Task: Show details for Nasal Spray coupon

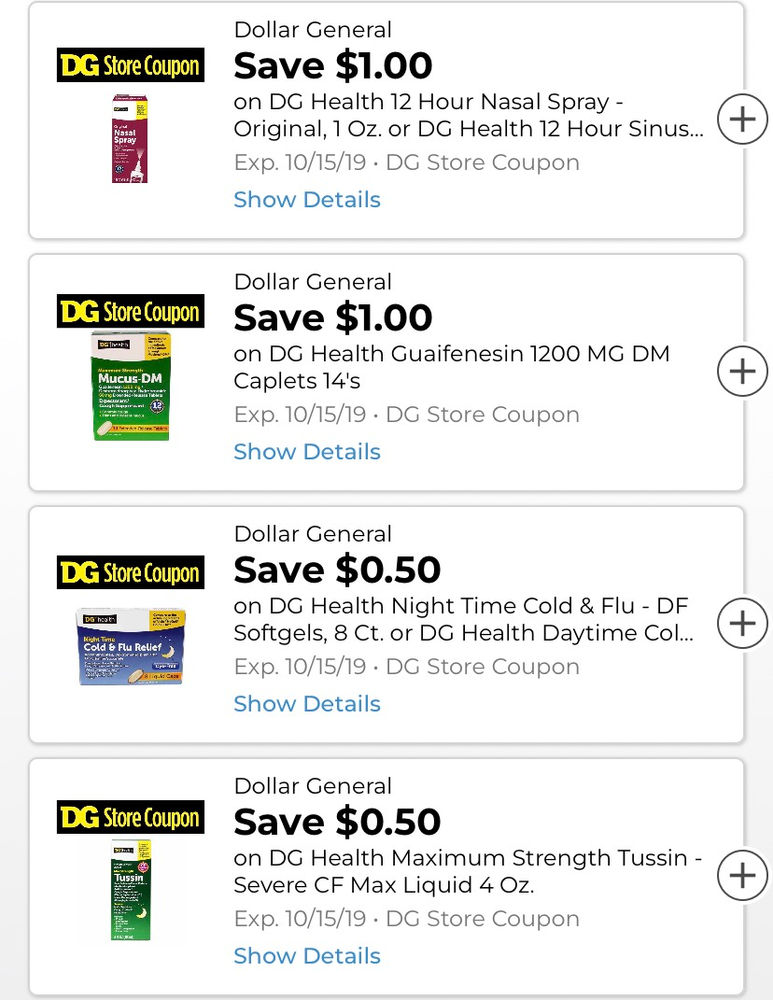Action: coord(307,200)
